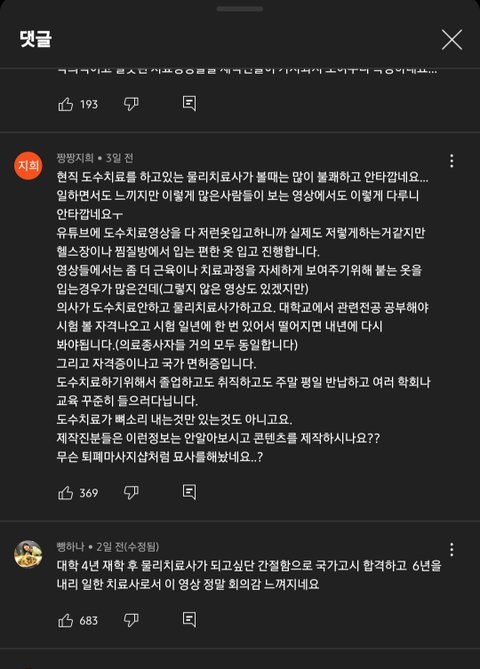Viewport: 480px width, 669px height.
Task: Dislike 짱짱지희's comment
Action: 131,492
